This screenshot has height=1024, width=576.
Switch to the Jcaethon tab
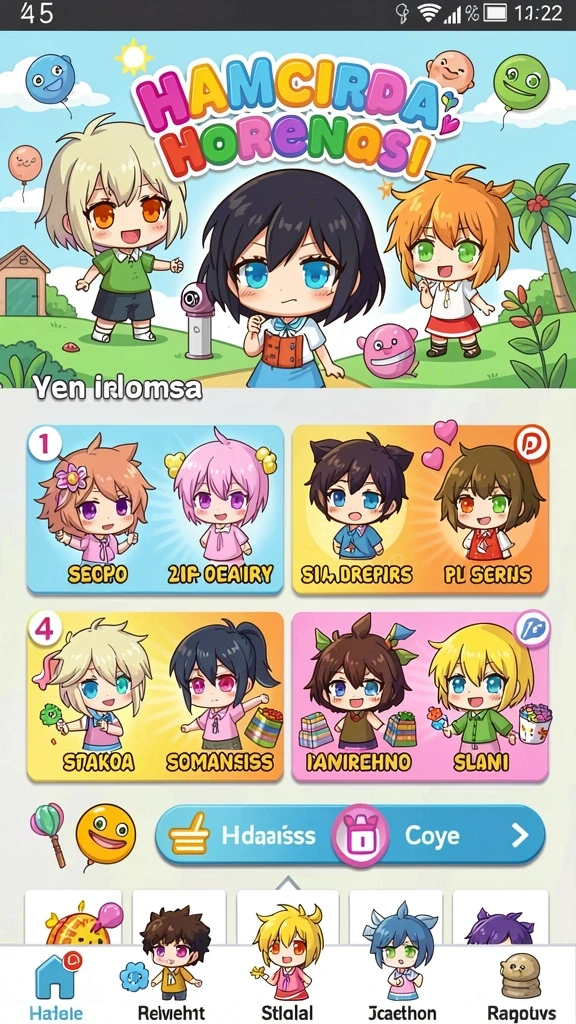[x=400, y=985]
